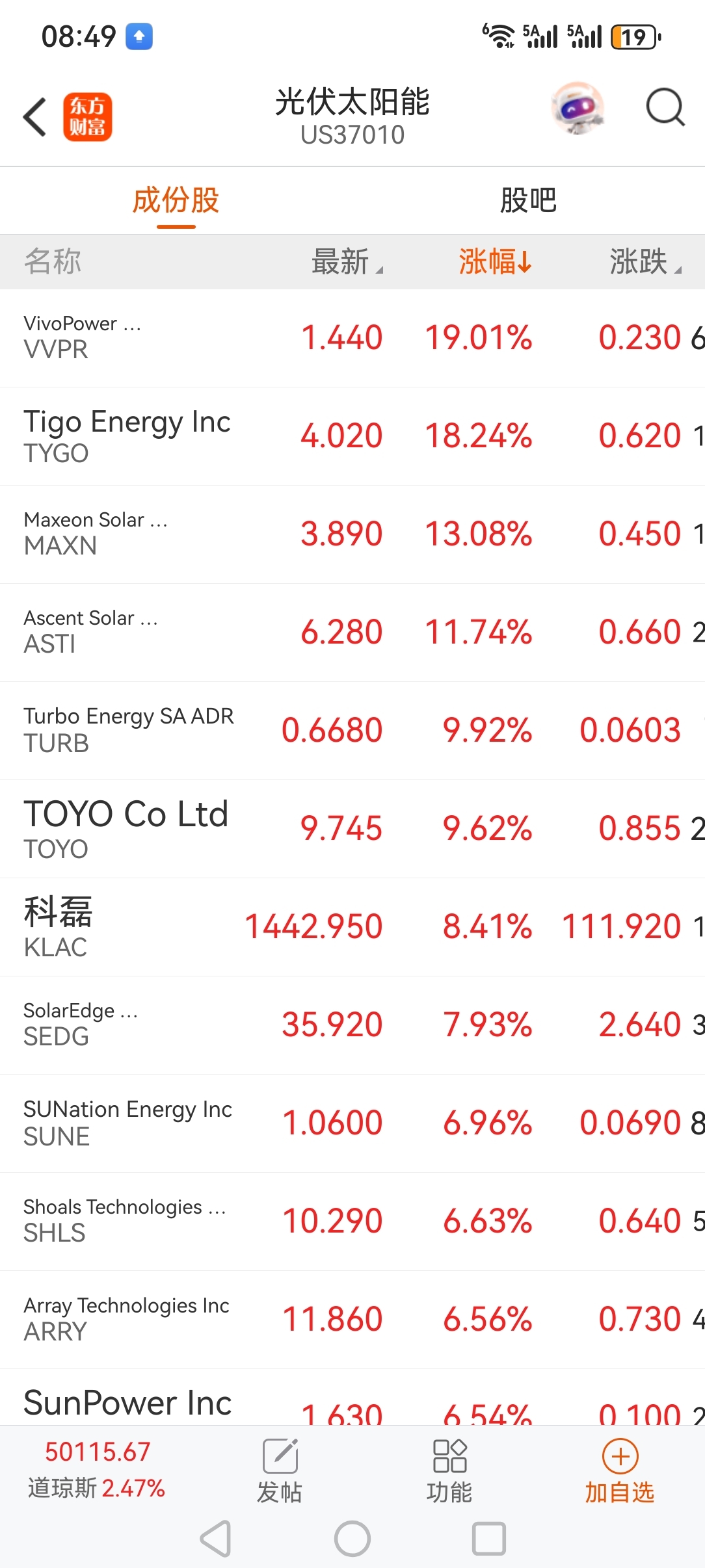705x1568 pixels.
Task: Go back using the top-left arrow
Action: [35, 117]
